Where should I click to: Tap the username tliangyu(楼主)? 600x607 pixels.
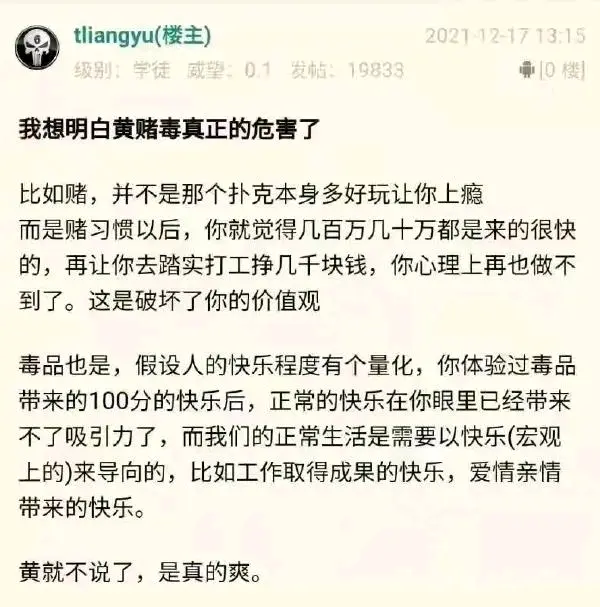click(142, 36)
